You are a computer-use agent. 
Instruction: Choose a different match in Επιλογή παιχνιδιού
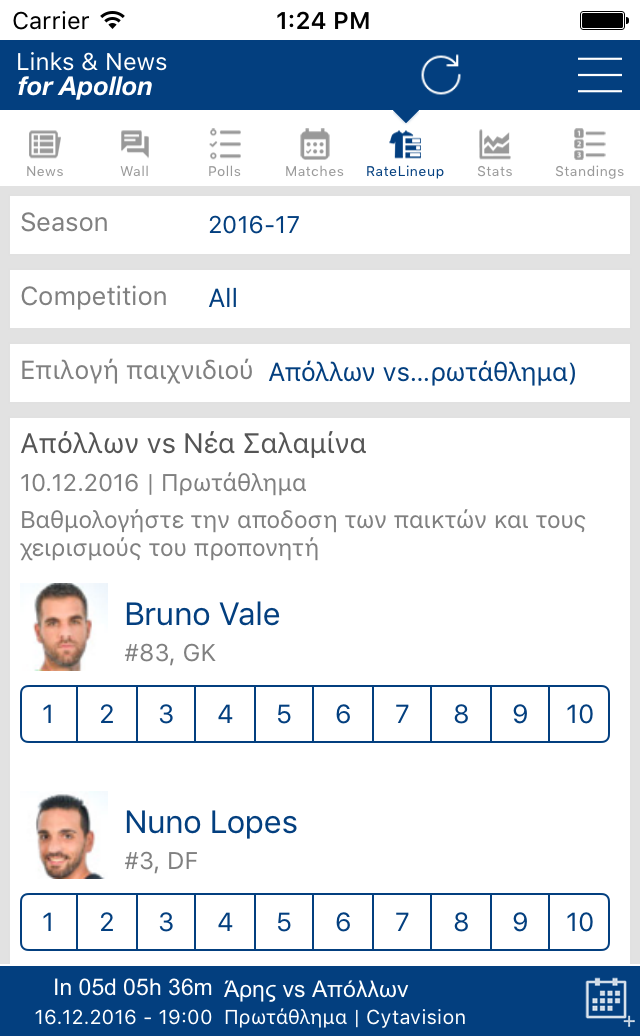pos(320,372)
